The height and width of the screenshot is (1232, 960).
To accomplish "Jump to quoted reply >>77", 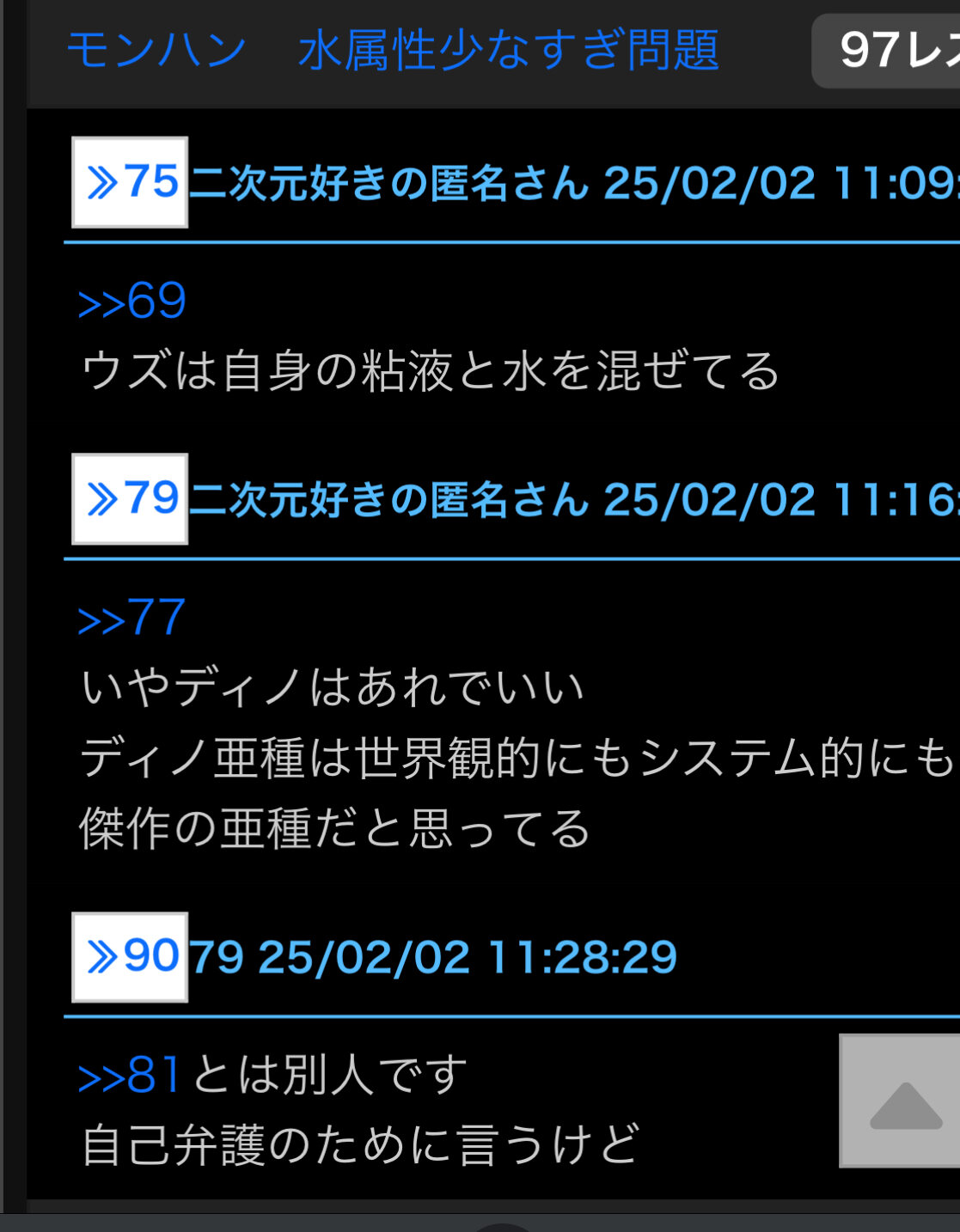I will pyautogui.click(x=131, y=617).
